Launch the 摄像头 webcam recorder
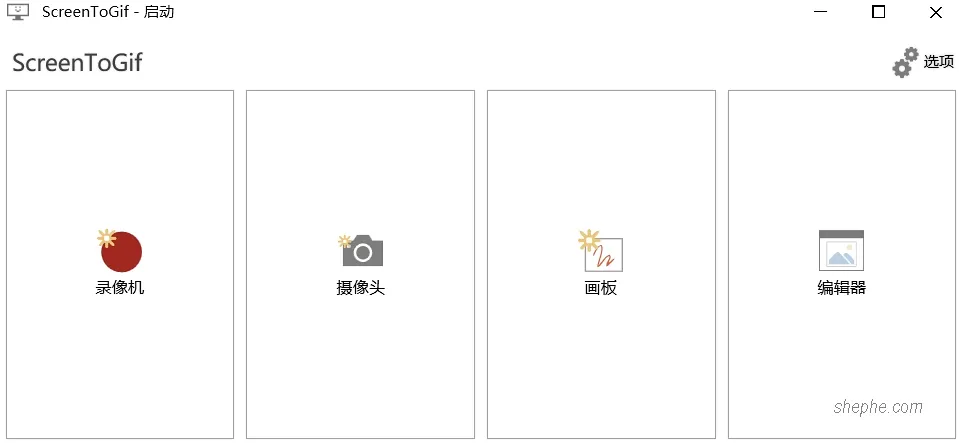 coord(360,264)
